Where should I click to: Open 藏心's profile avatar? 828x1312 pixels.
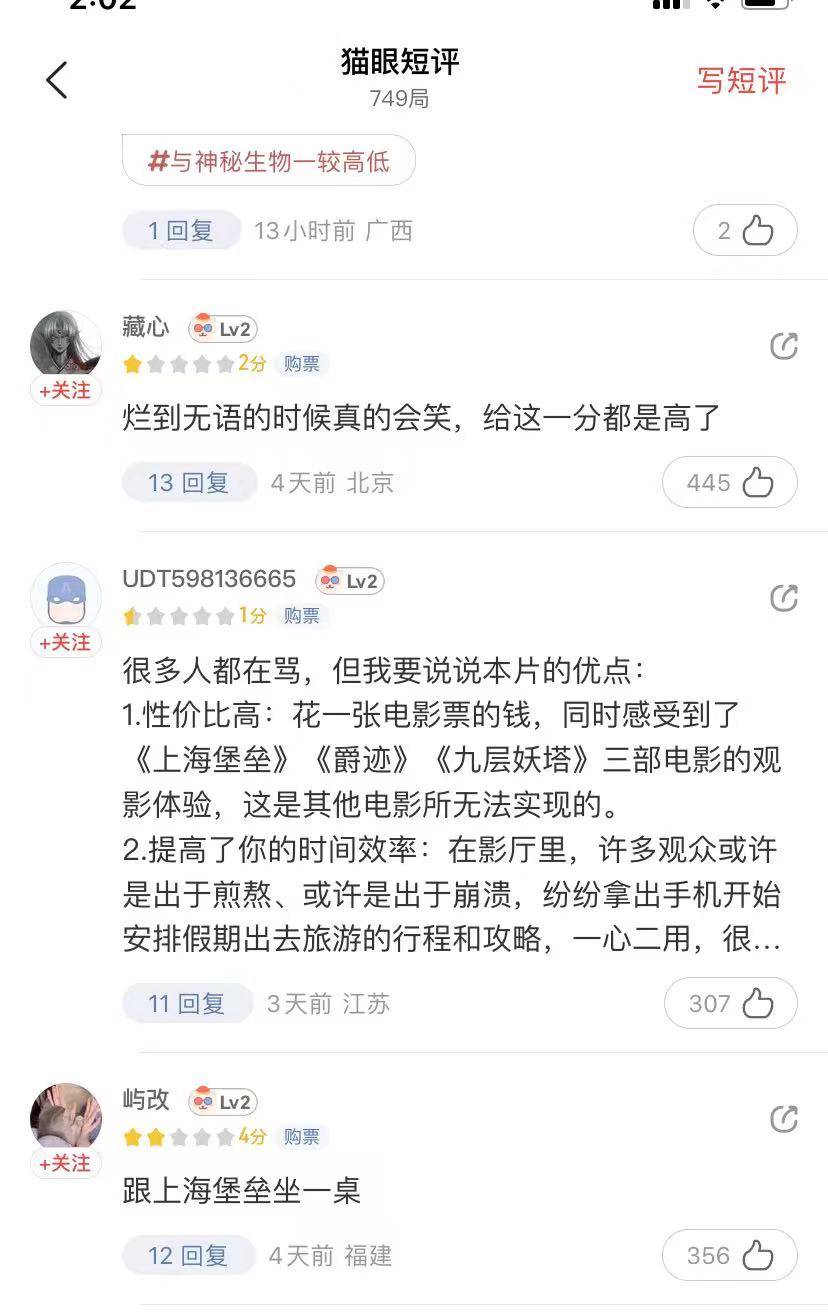(x=65, y=345)
